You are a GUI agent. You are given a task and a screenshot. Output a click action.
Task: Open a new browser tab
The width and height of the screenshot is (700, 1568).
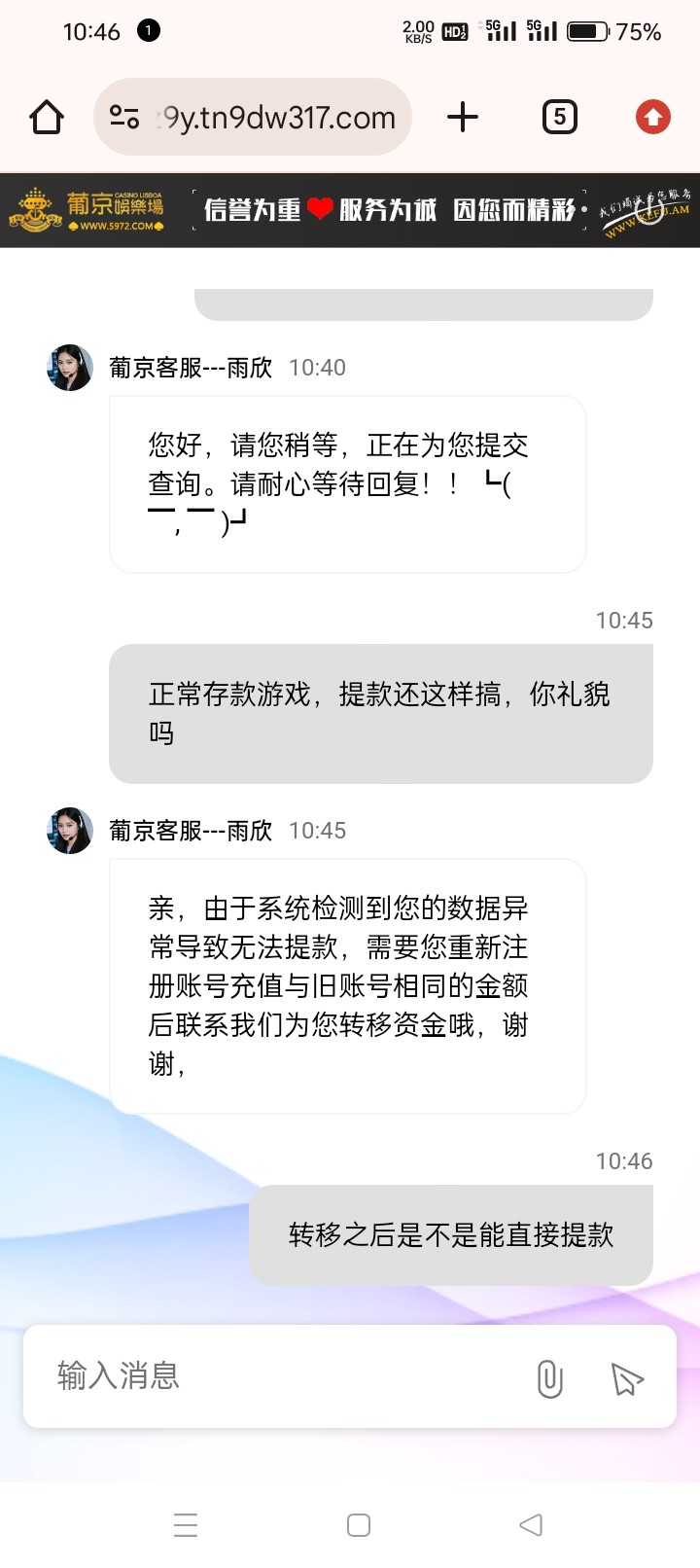463,118
